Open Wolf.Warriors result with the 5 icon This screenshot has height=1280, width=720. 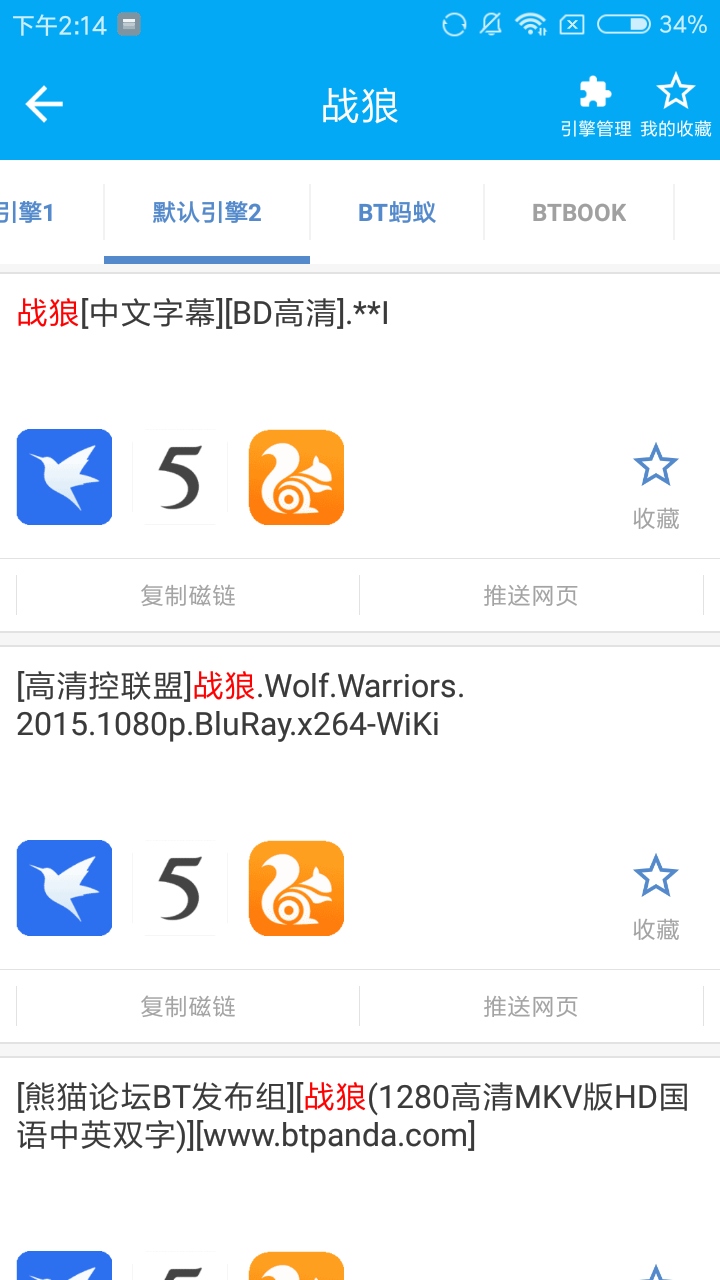180,888
